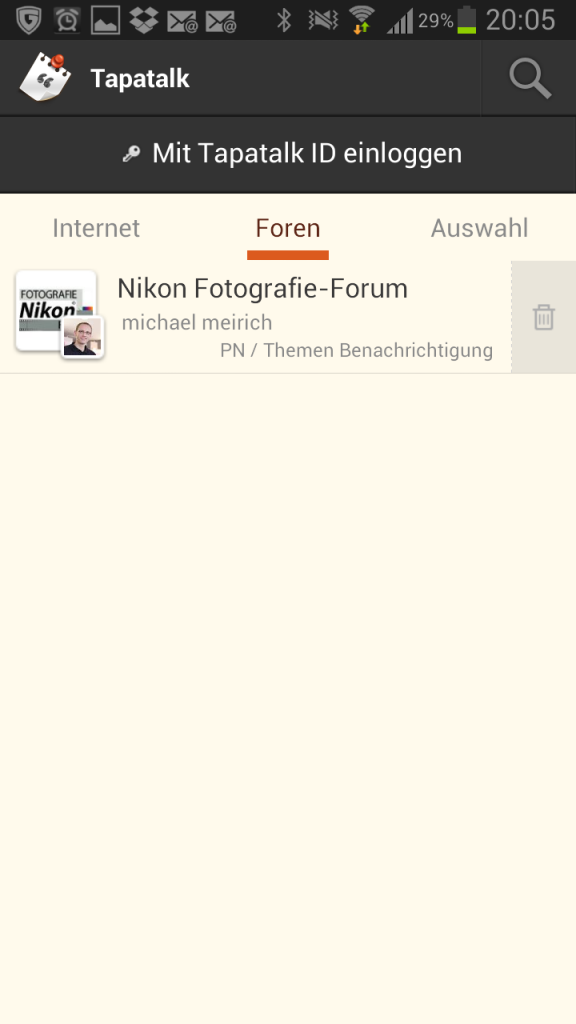Switch to the Internet tab
Viewport: 576px width, 1024px height.
click(96, 228)
